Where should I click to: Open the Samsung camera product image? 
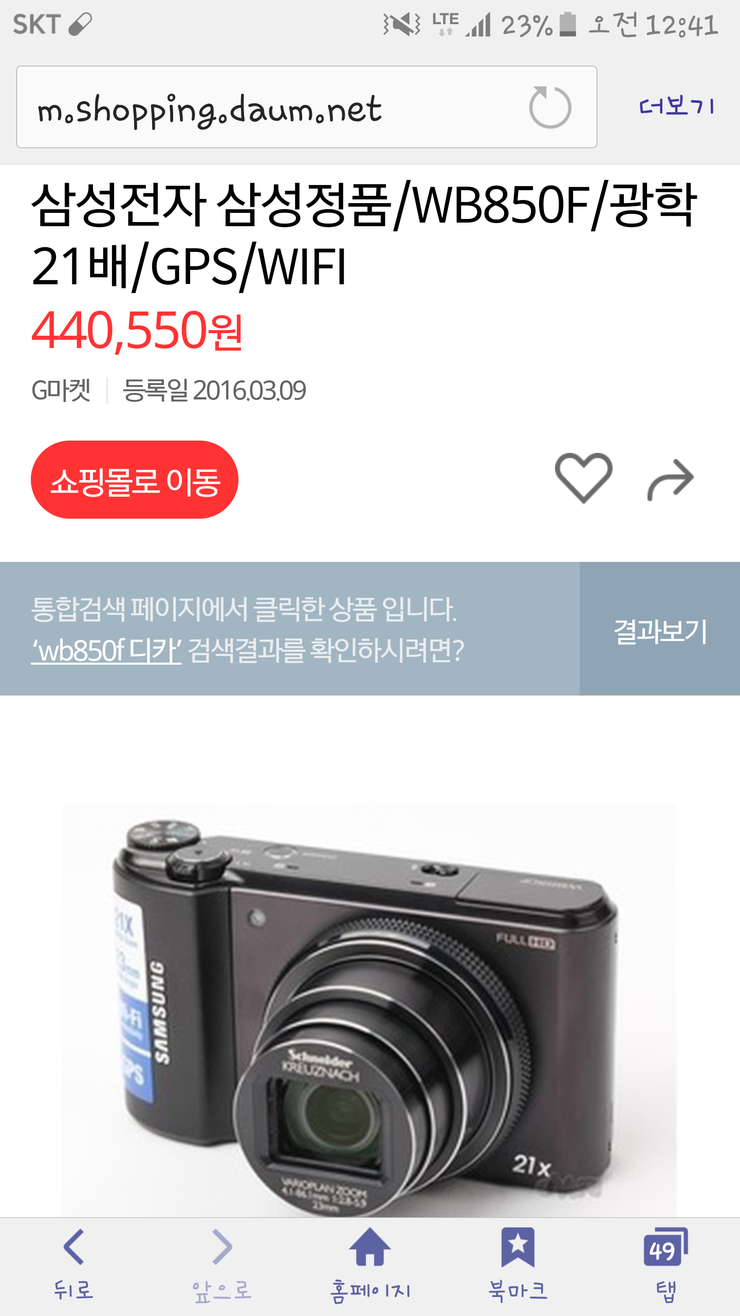click(369, 1010)
